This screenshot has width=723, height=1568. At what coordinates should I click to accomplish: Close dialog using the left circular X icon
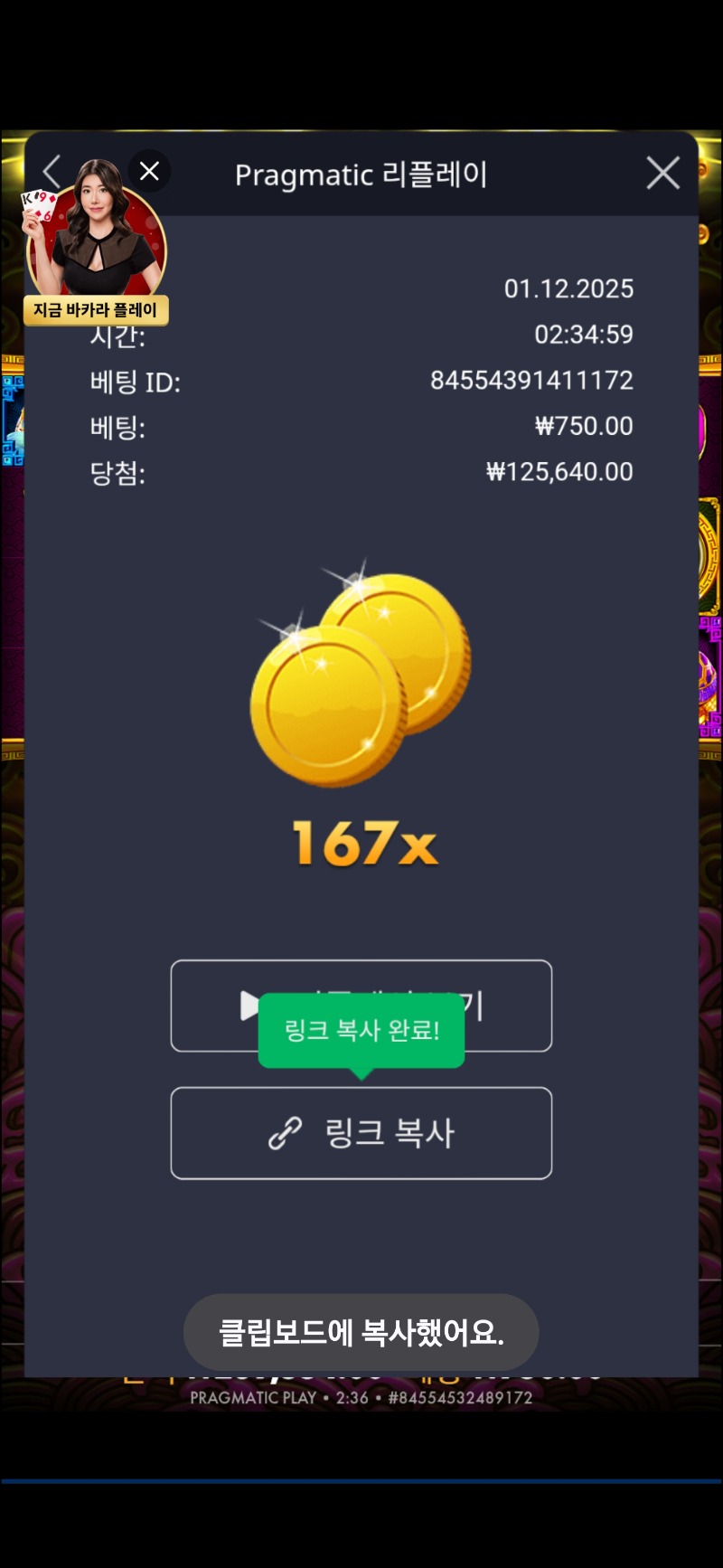tap(149, 170)
